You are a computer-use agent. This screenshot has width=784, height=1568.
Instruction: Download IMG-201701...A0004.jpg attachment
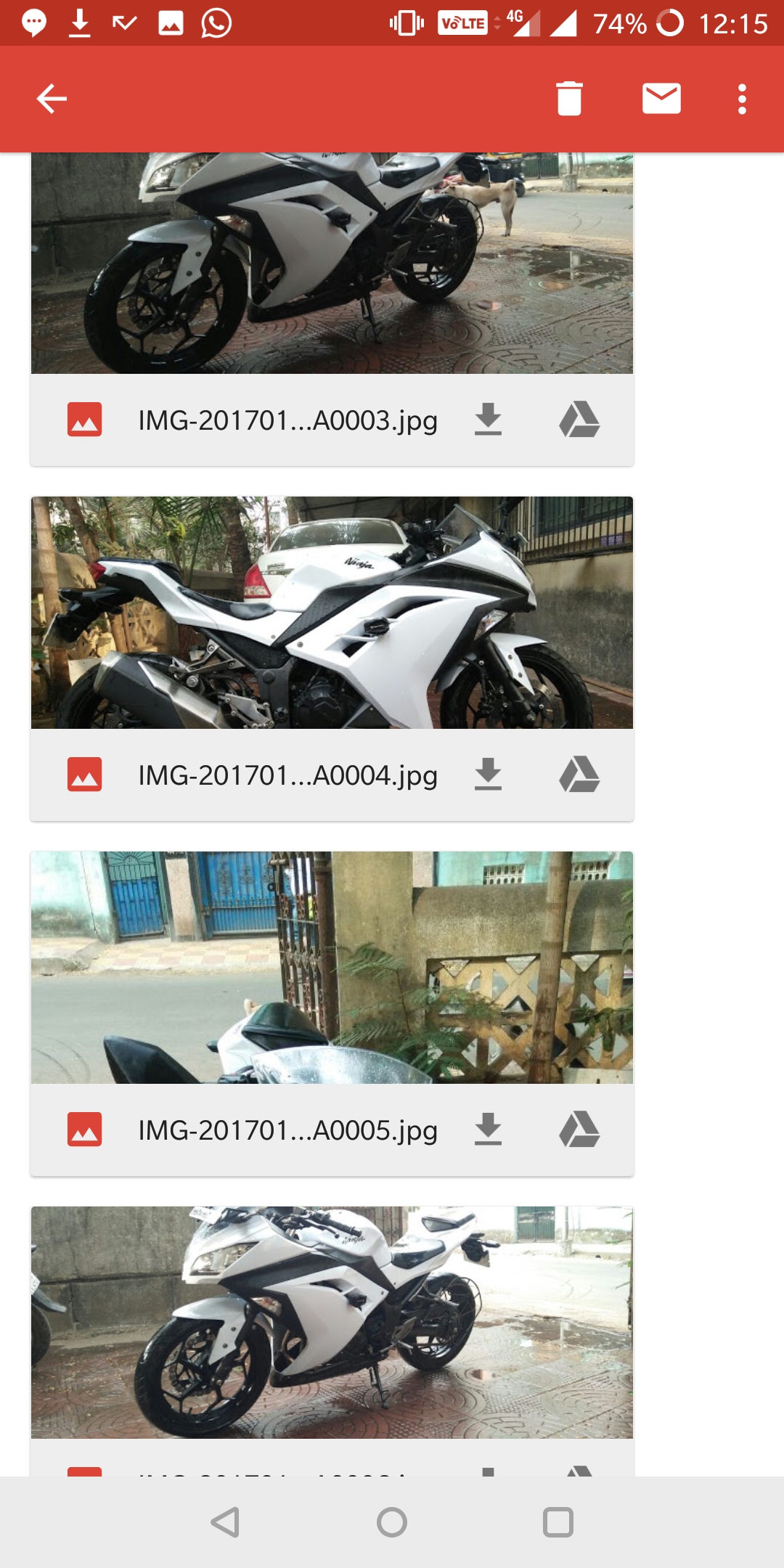pyautogui.click(x=488, y=775)
